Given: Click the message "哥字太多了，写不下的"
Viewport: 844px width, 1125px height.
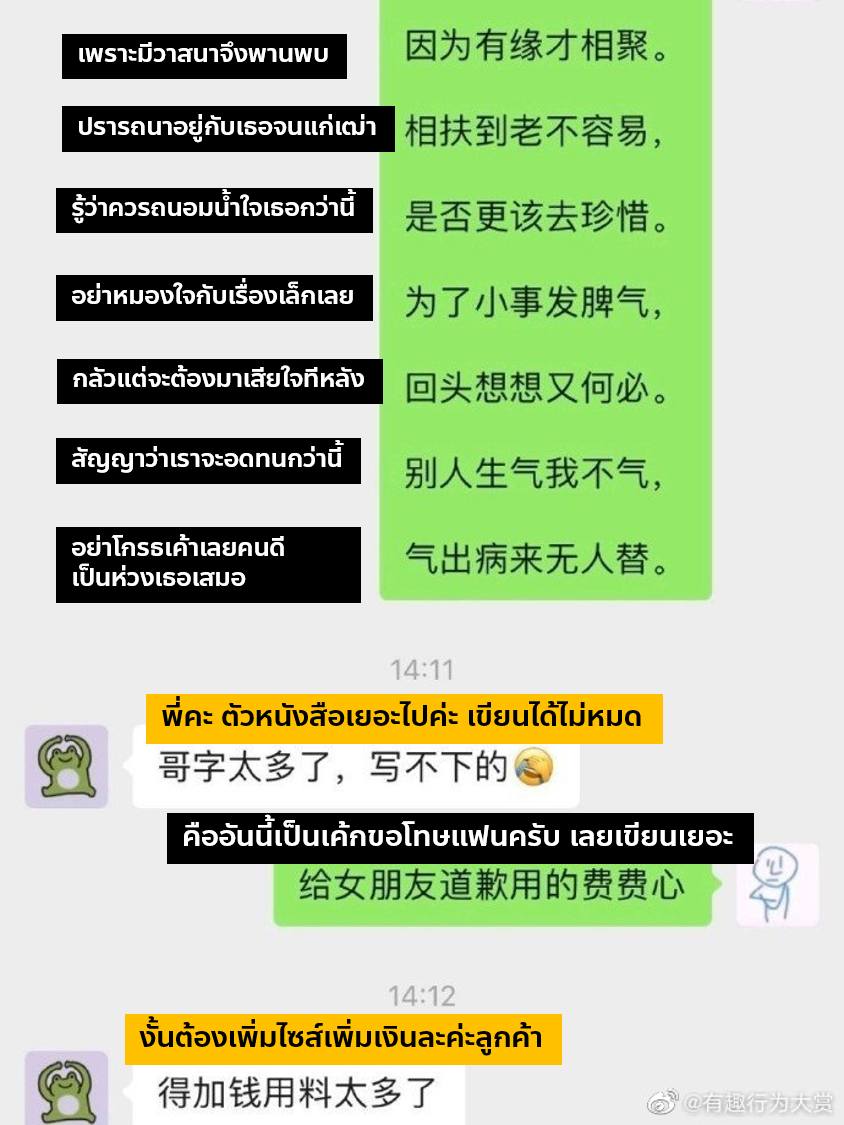Looking at the screenshot, I should 330,770.
